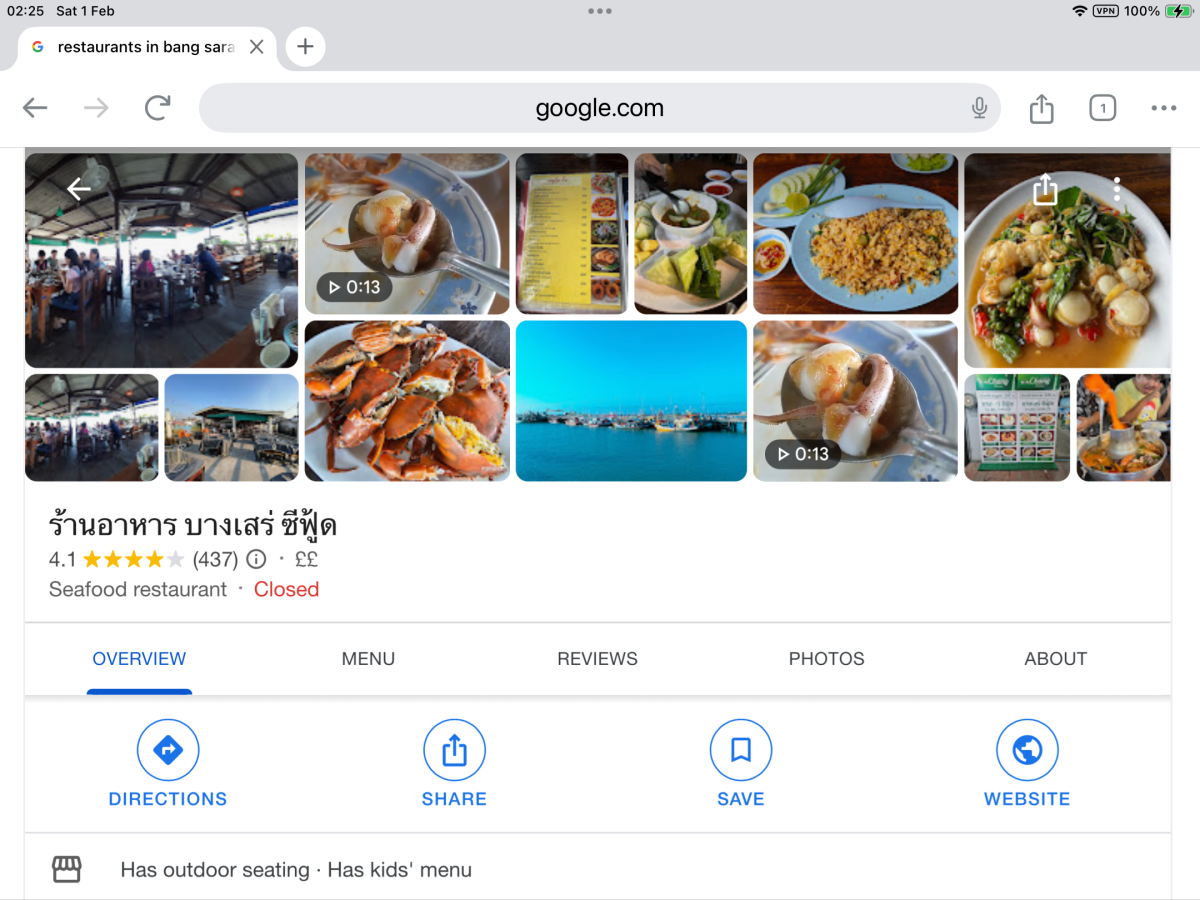Open the Photos tab
The height and width of the screenshot is (900, 1200).
coord(826,659)
